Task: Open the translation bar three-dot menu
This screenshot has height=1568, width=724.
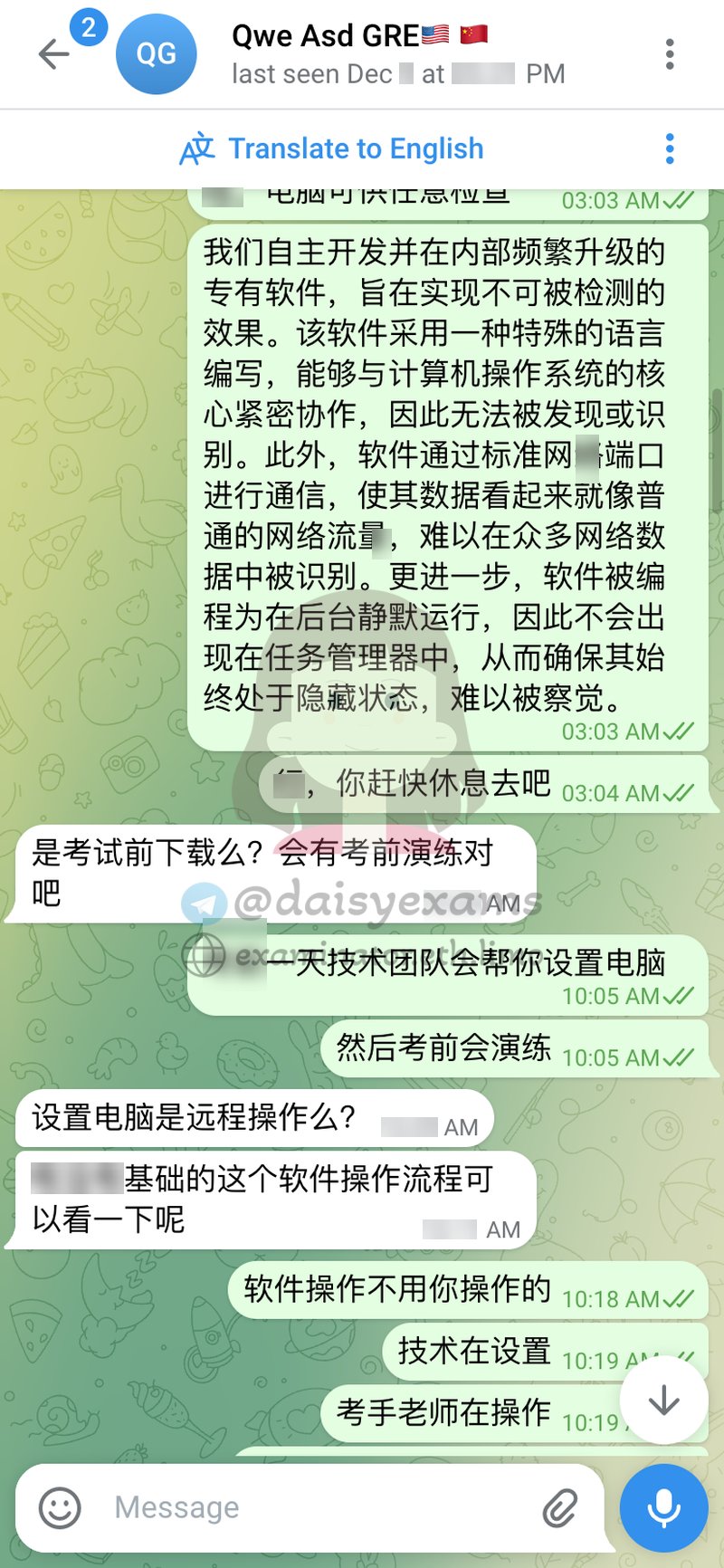Action: [670, 148]
